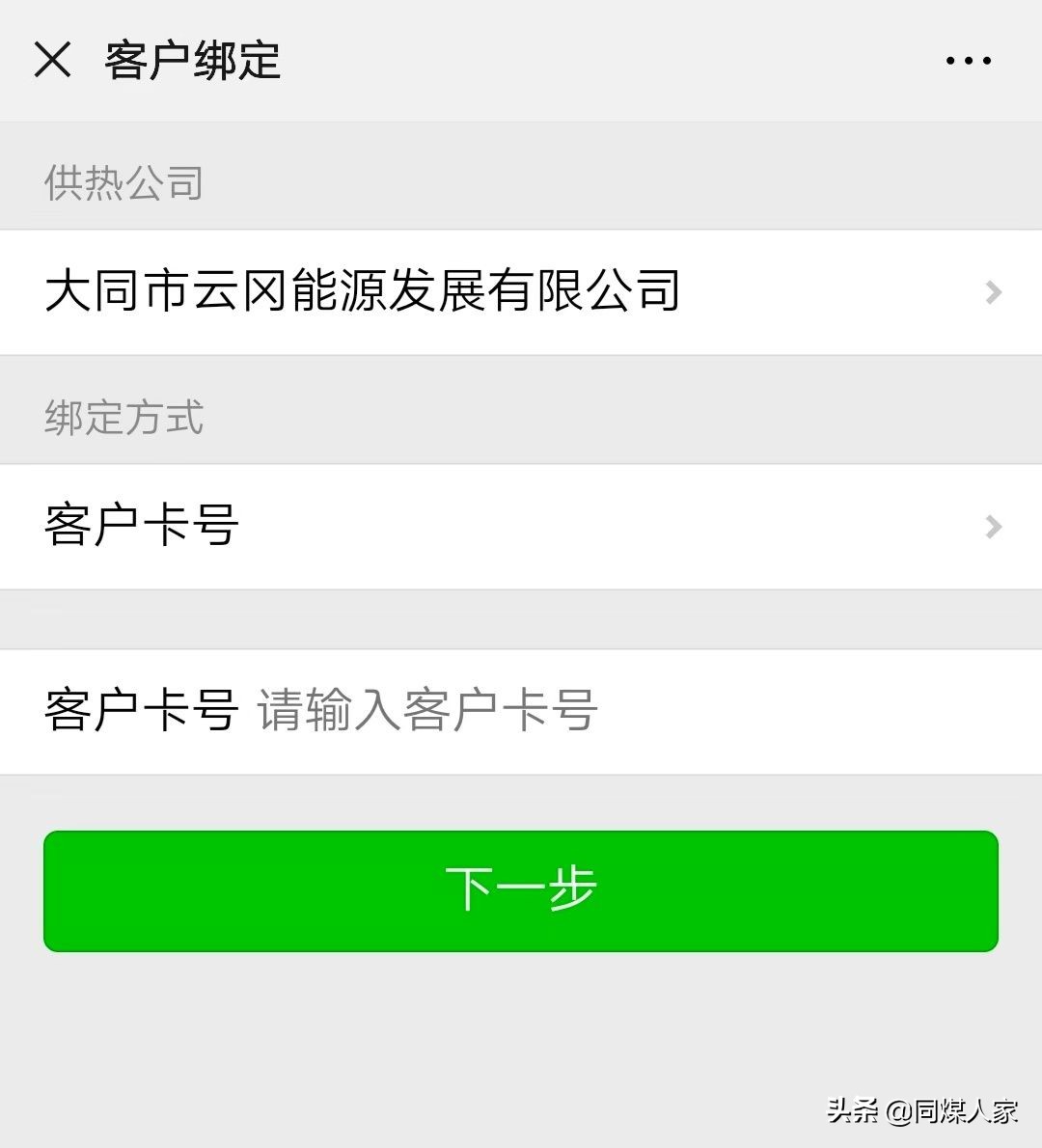Click the 客户绑定 page title
The width and height of the screenshot is (1042, 1148).
click(x=191, y=60)
